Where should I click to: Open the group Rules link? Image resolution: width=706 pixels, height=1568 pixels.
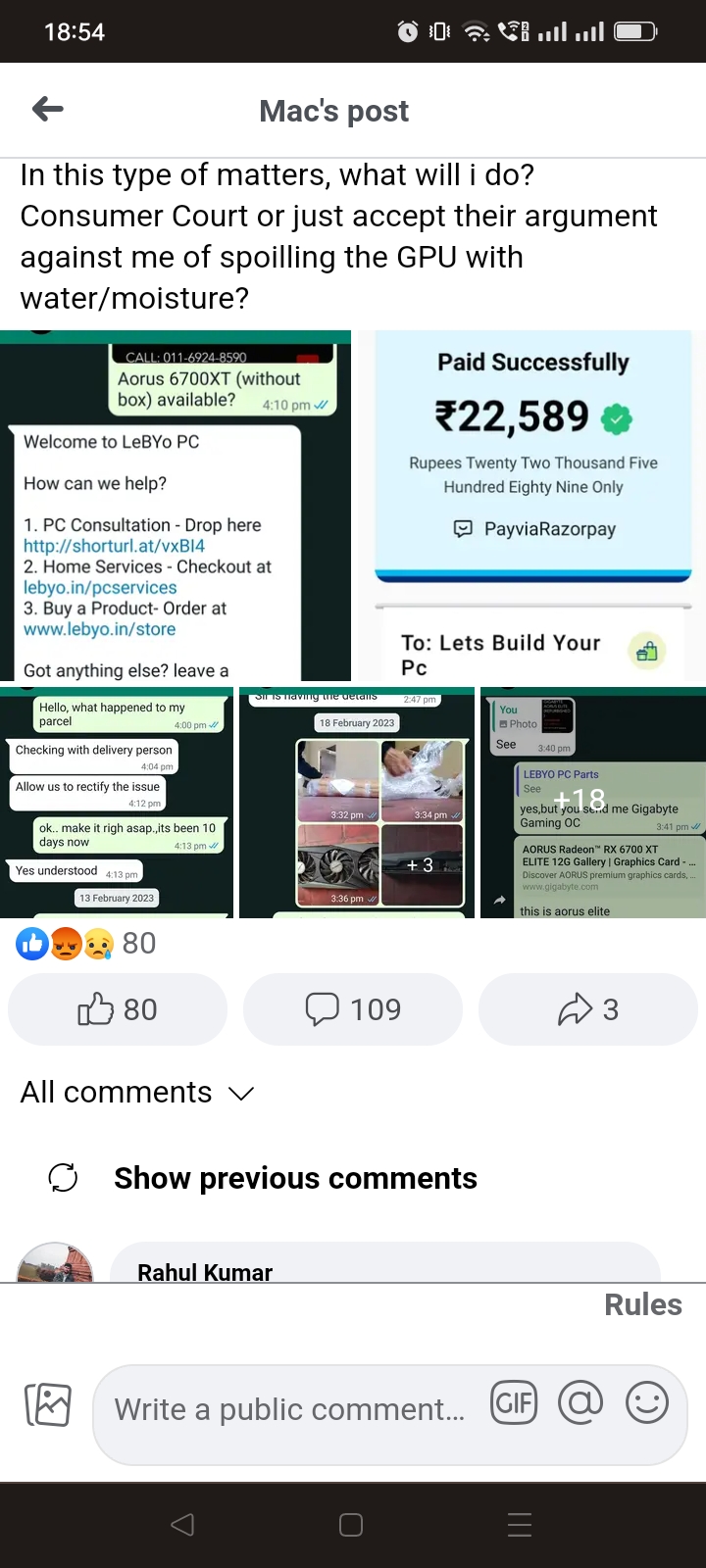642,1304
